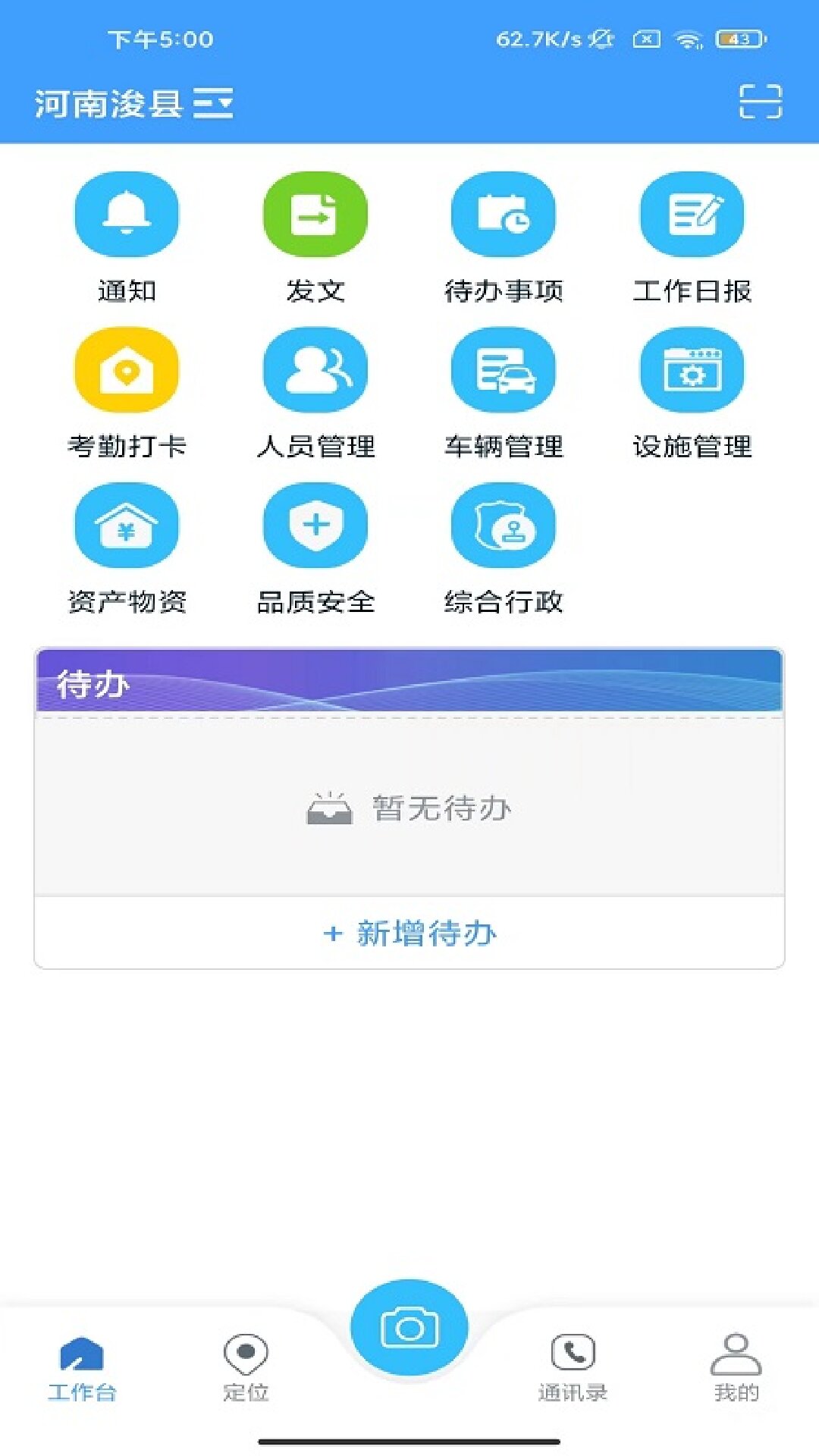Click the 暂无待办 empty state area
This screenshot has width=819, height=1456.
pos(409,808)
